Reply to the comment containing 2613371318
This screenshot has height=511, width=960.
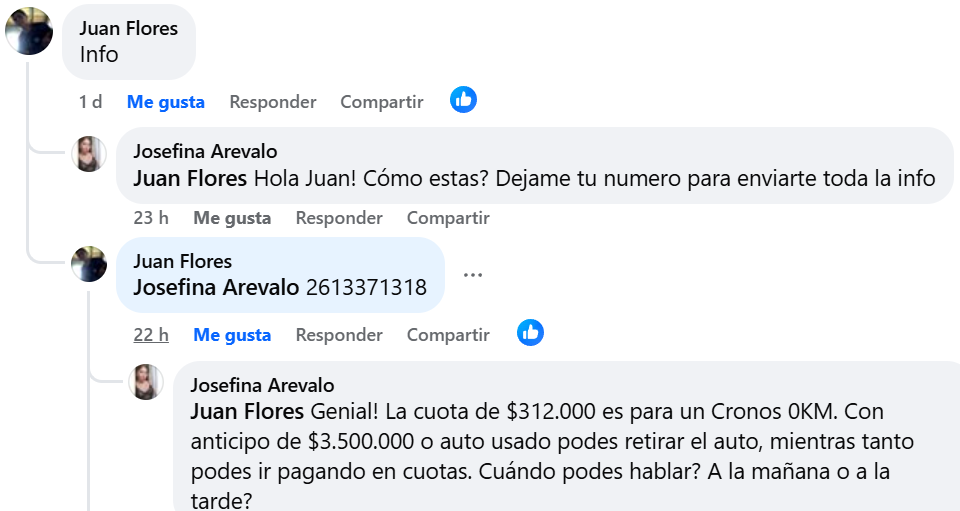coord(339,335)
